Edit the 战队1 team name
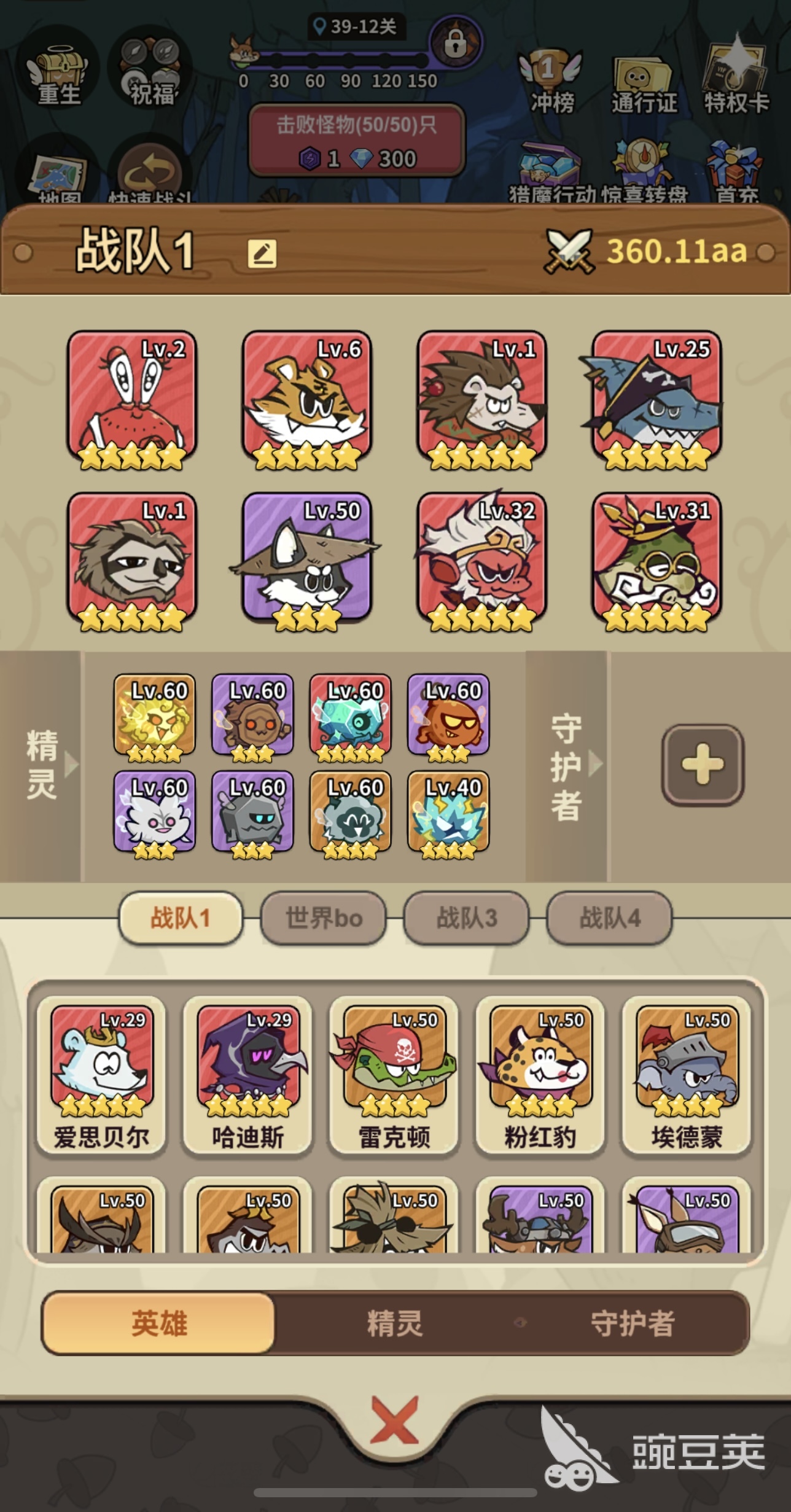 coord(262,254)
